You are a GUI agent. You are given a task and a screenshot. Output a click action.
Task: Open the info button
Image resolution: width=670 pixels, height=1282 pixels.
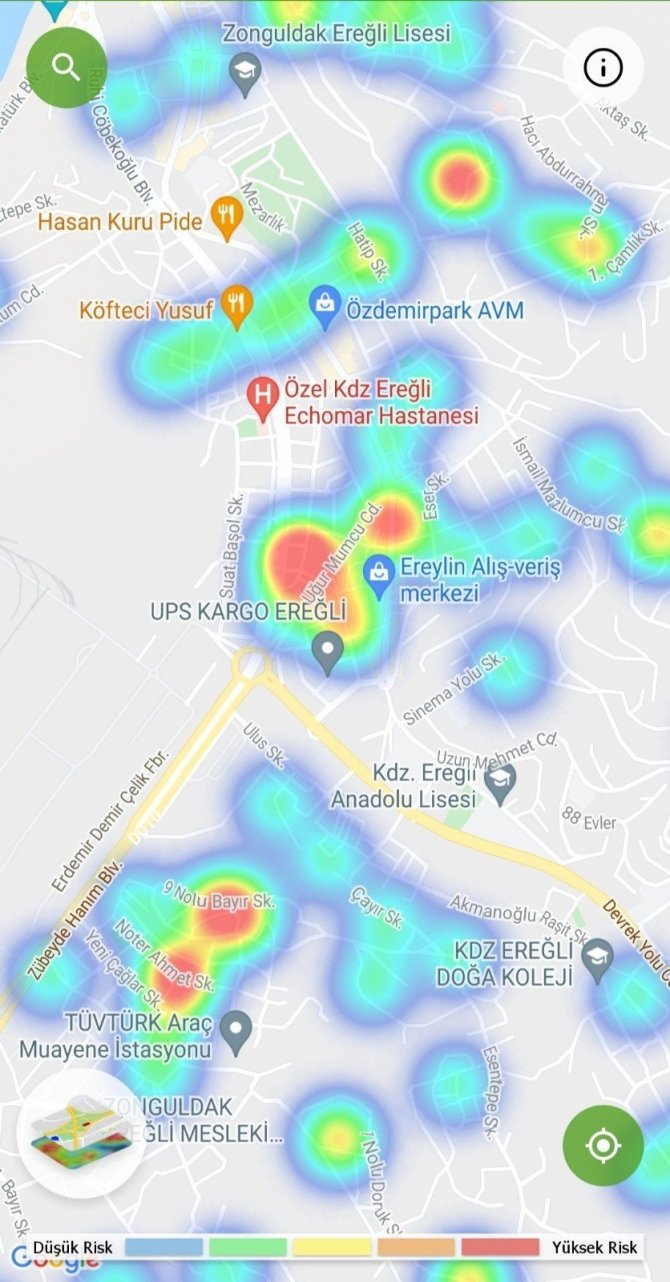pos(603,68)
